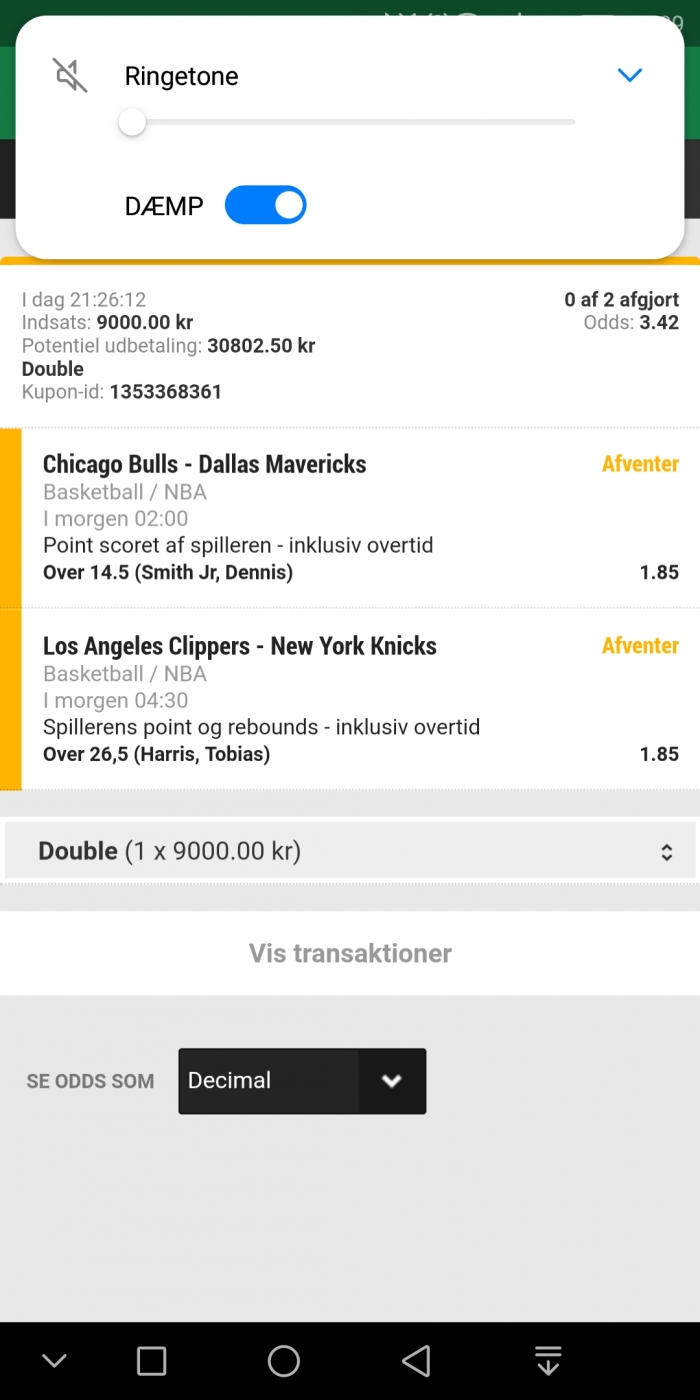Hide the navigation bar with the down chevron
Screen dimensions: 700x1400
pyautogui.click(x=54, y=1361)
